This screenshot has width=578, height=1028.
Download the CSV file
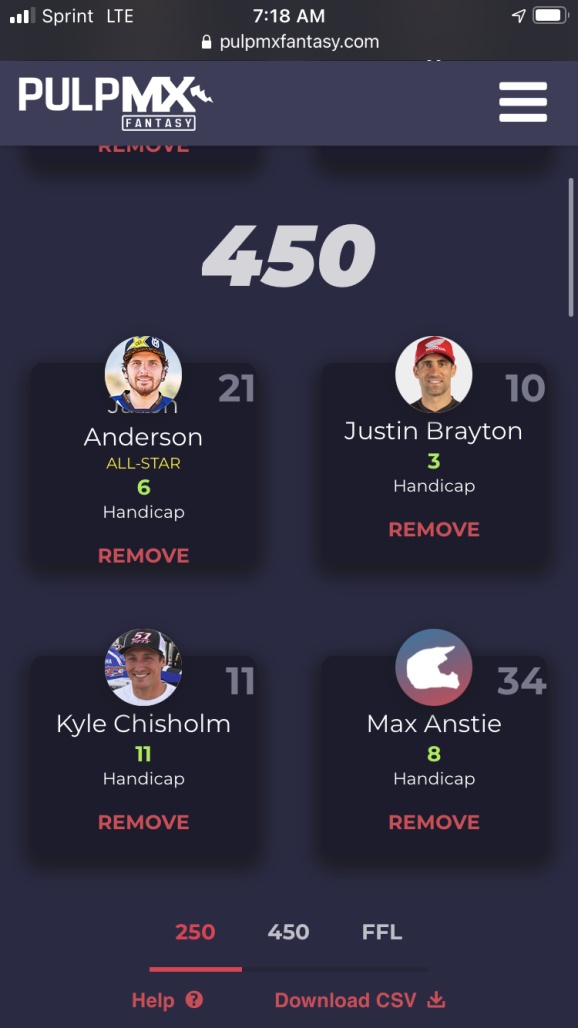point(360,1000)
